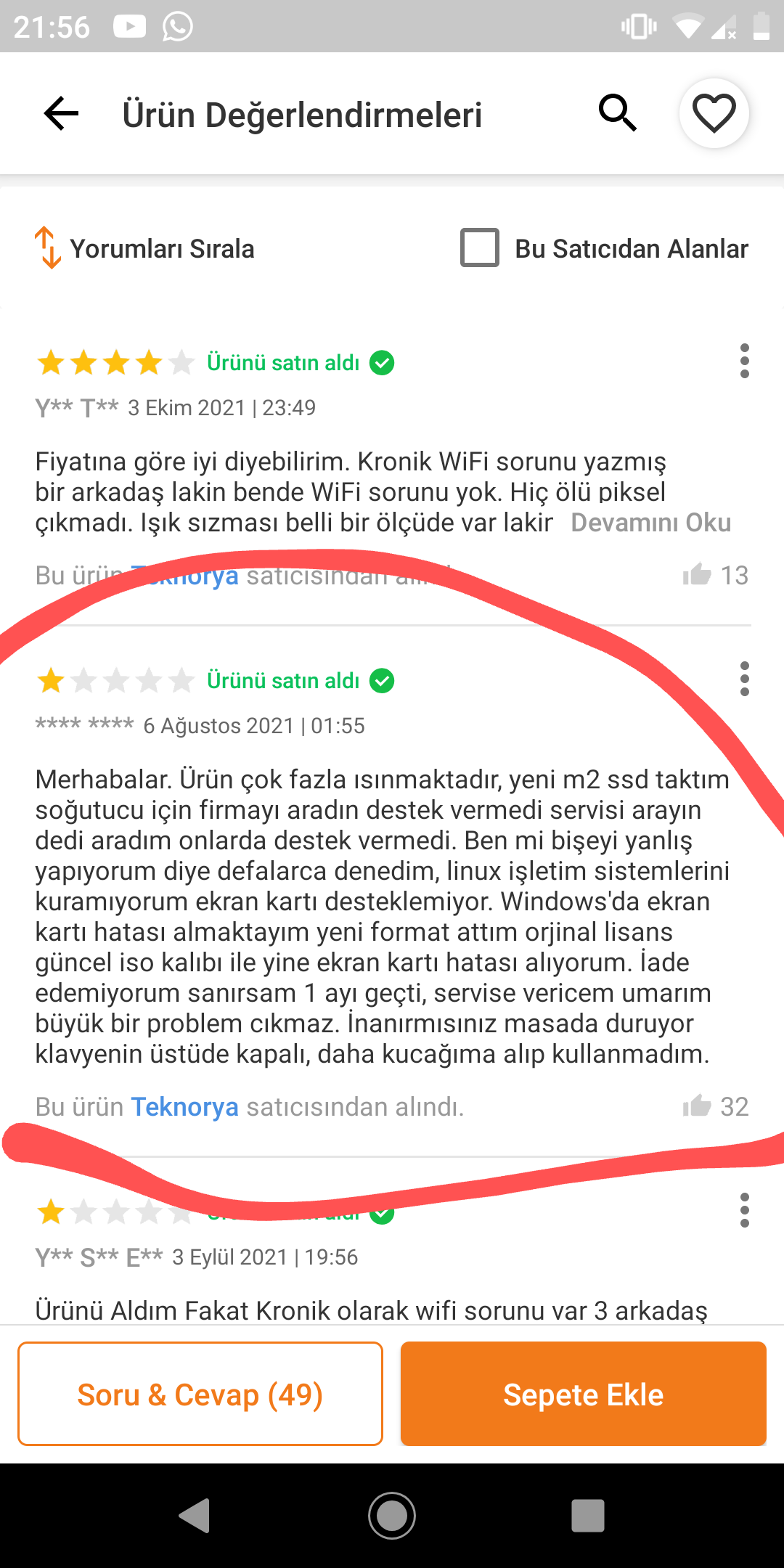Viewport: 784px width, 1568px height.
Task: Open overflow menu on Y** S** E** review
Action: [744, 1211]
